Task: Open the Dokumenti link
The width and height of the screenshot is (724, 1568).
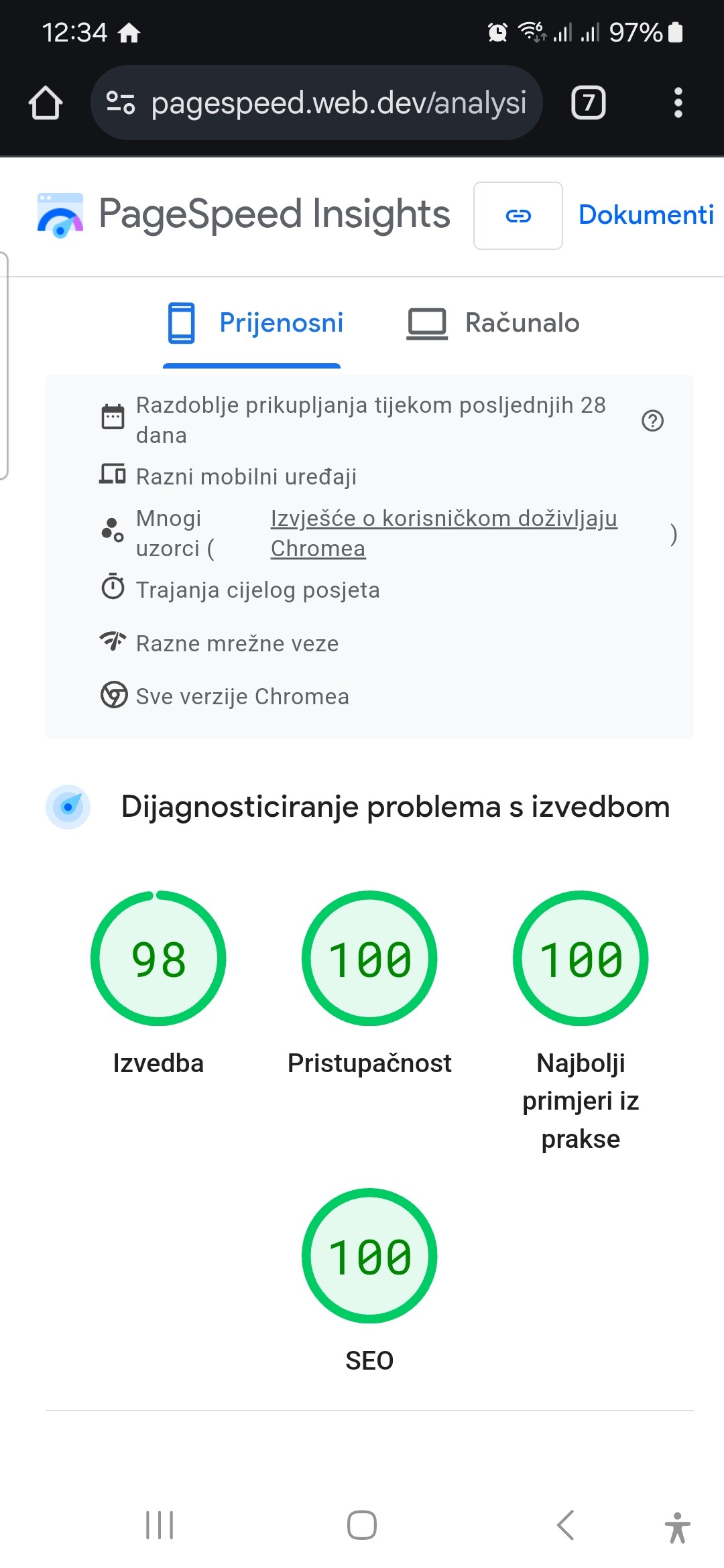Action: point(646,215)
